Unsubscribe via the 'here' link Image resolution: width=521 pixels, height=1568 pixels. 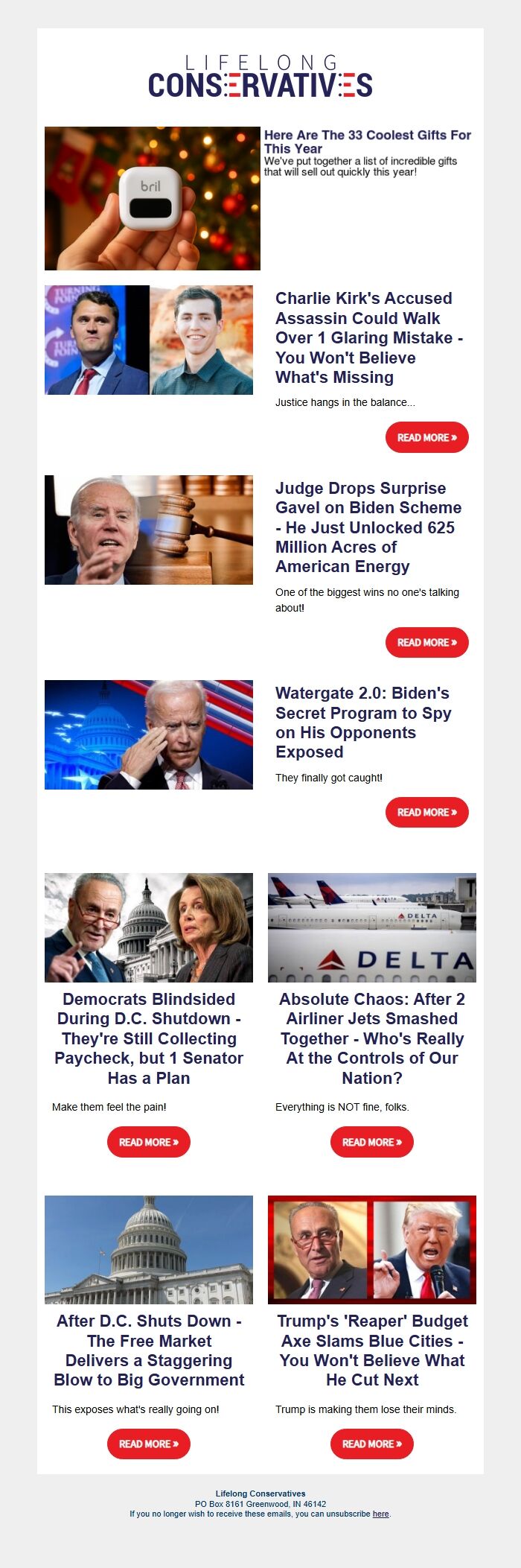pos(380,1514)
